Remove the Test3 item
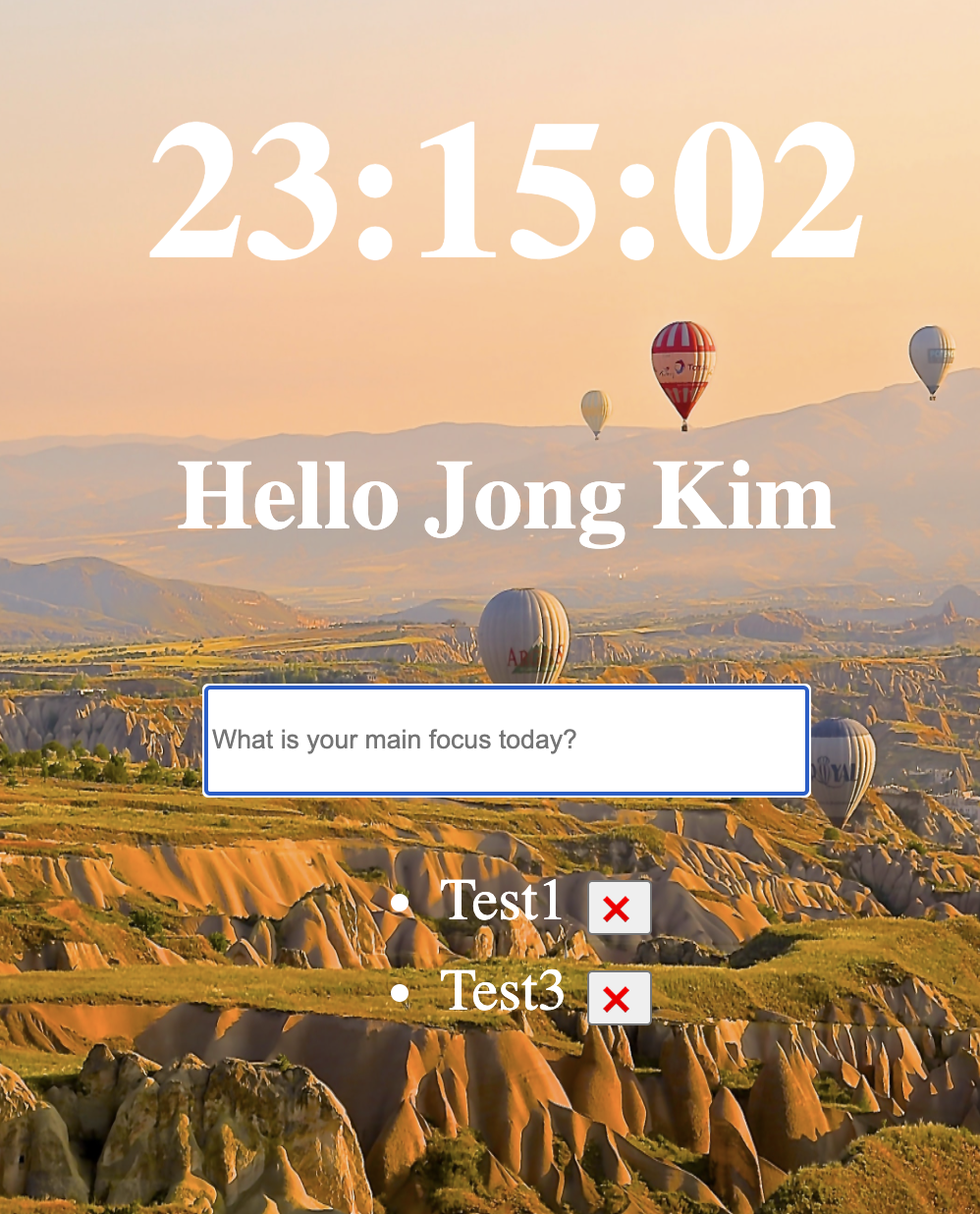Viewport: 980px width, 1214px height. [x=619, y=998]
